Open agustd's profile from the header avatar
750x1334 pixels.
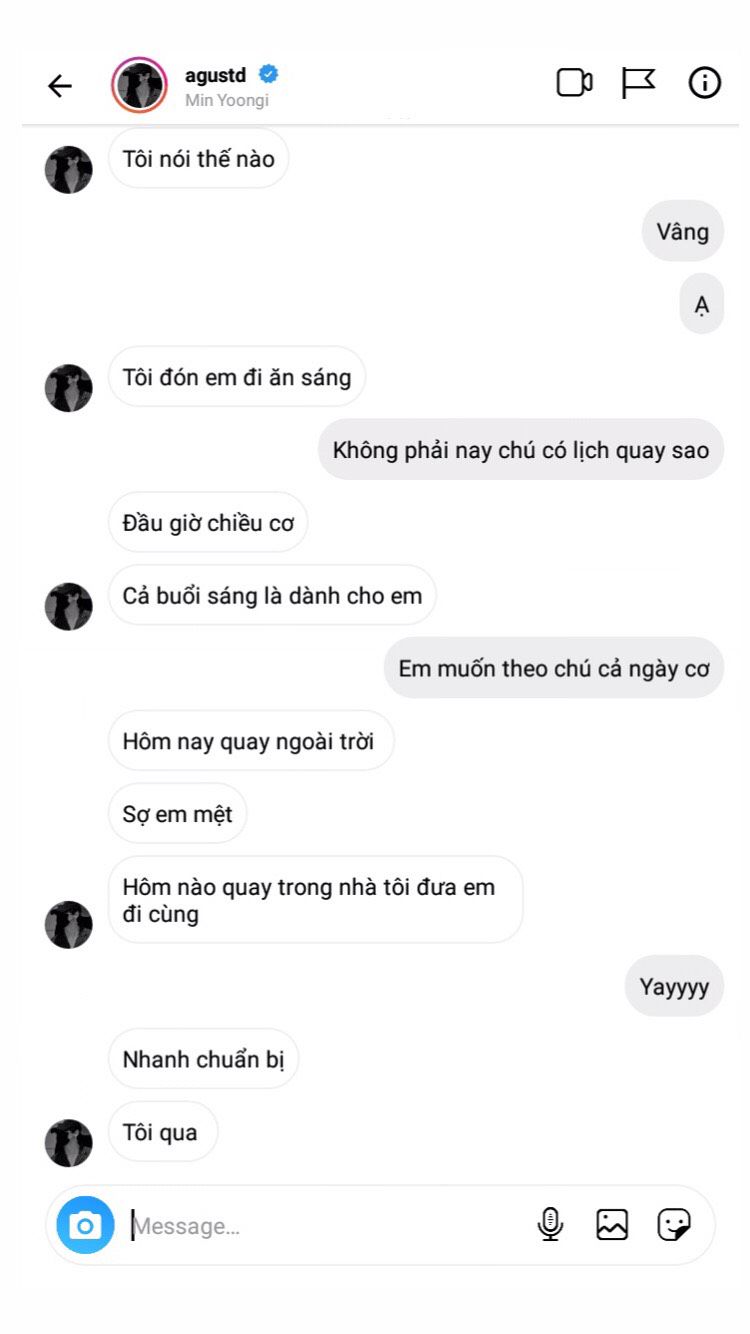click(x=140, y=86)
